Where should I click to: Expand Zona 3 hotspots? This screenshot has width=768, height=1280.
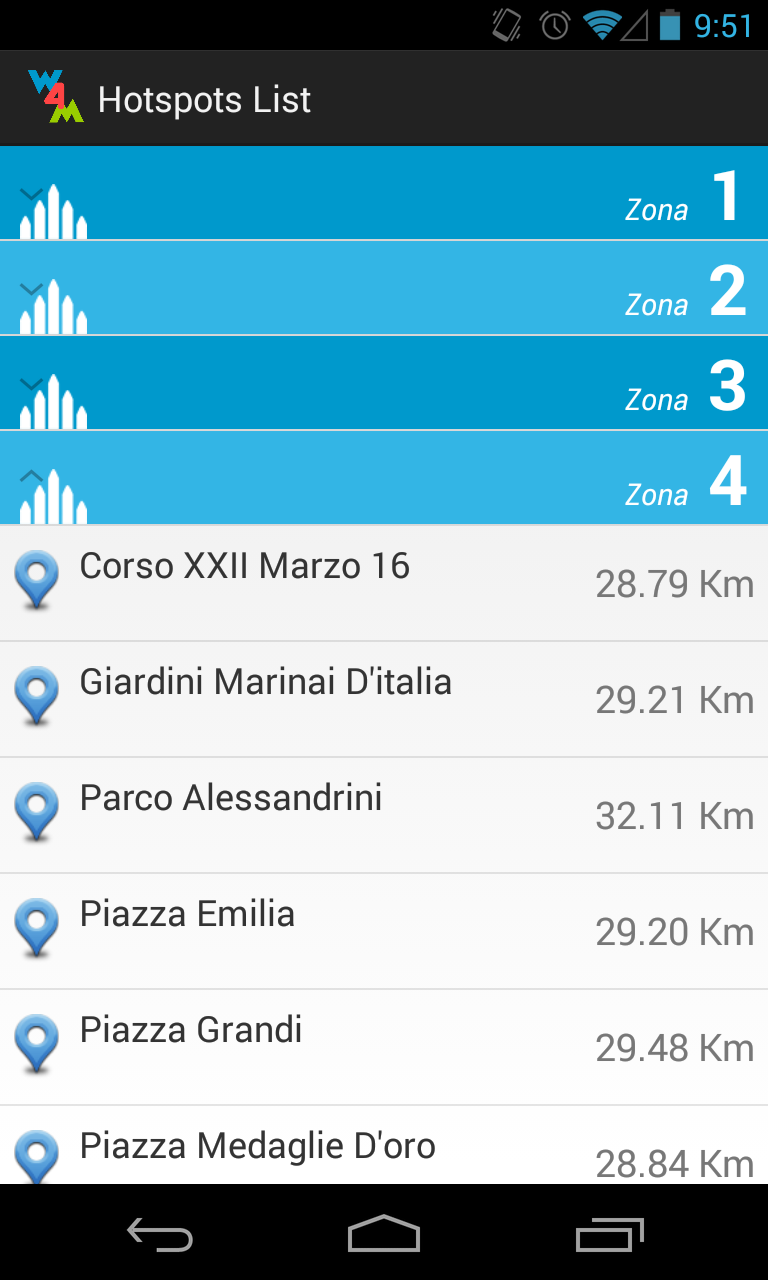(384, 384)
